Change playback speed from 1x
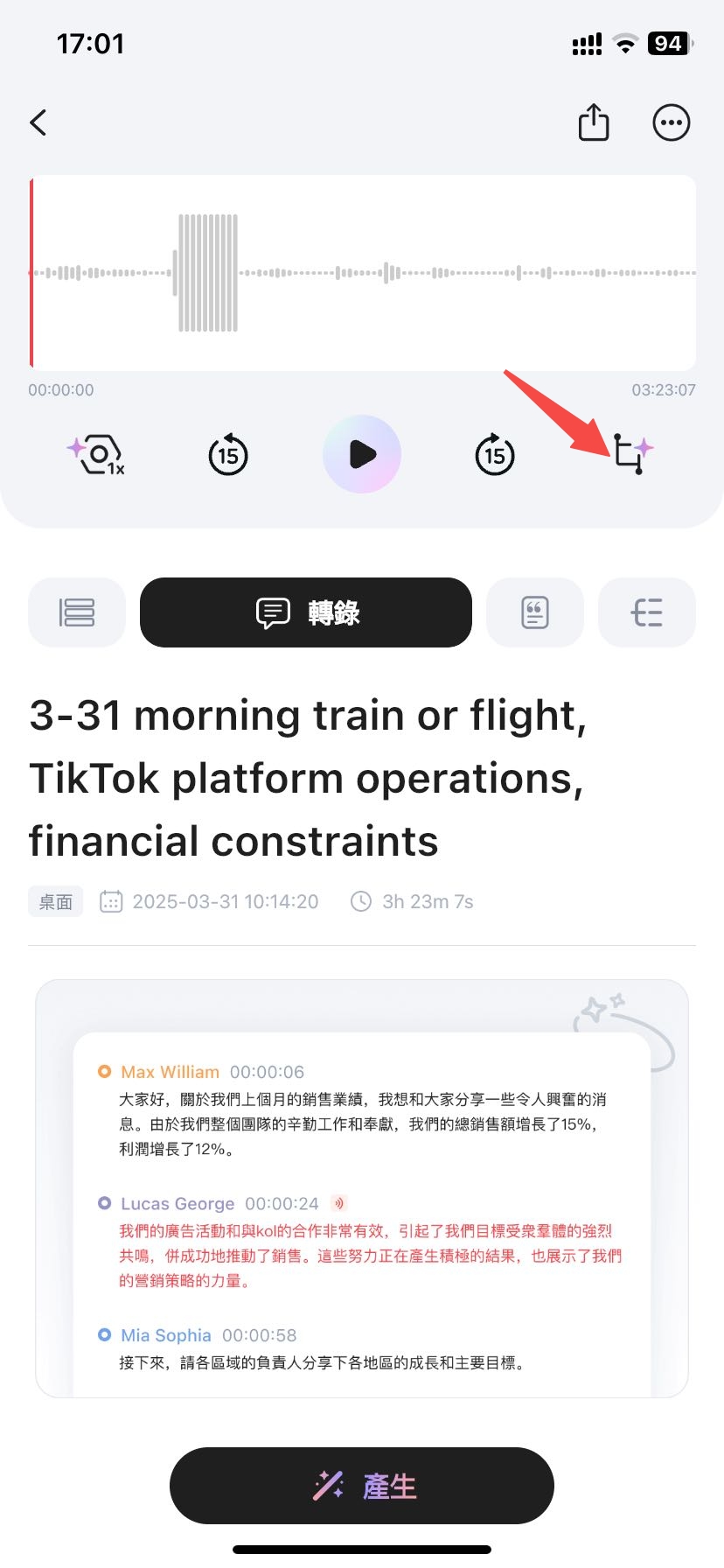Viewport: 724px width, 1568px height. tap(98, 455)
